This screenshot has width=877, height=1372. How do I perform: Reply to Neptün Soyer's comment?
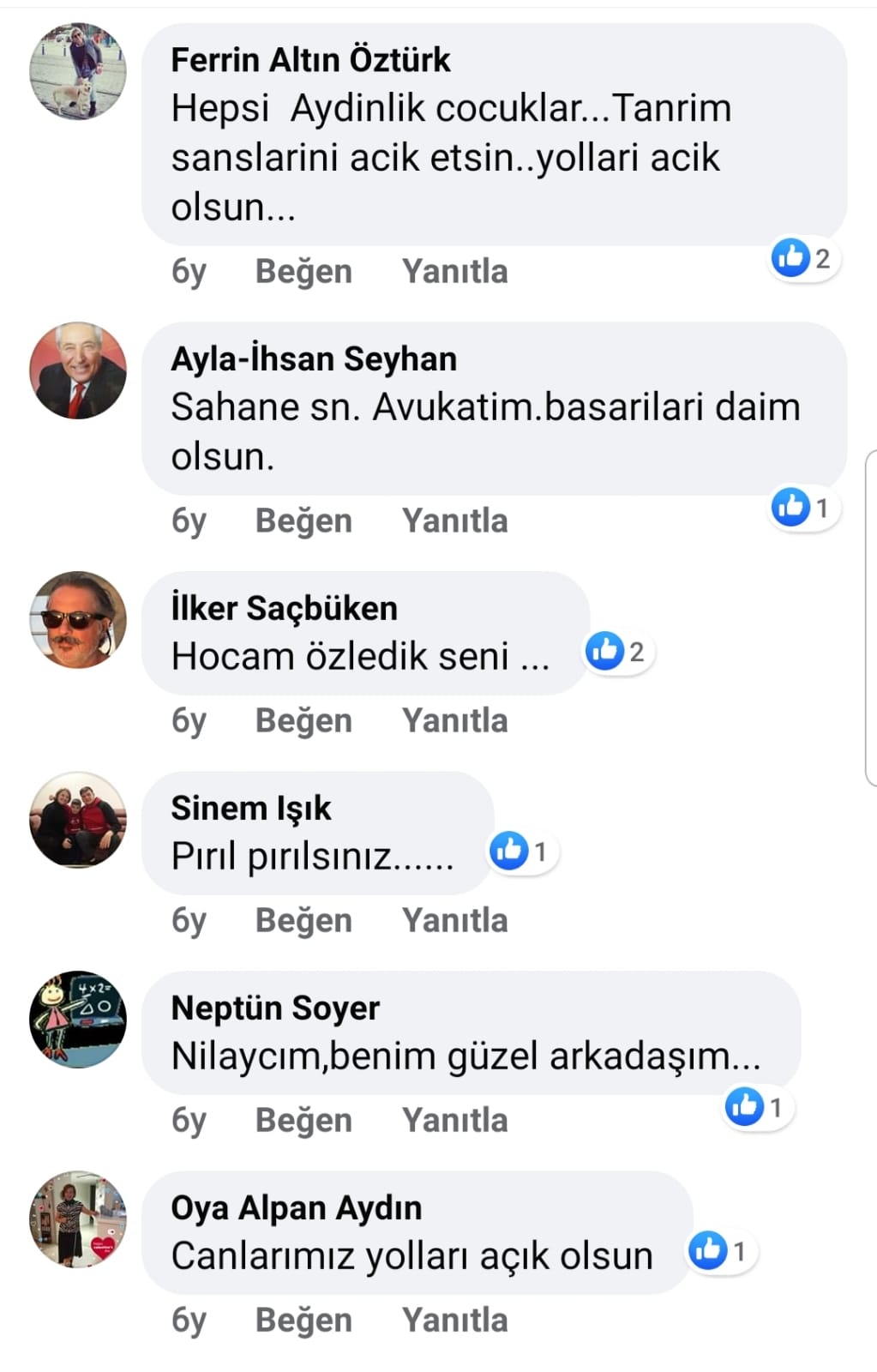pos(454,1120)
